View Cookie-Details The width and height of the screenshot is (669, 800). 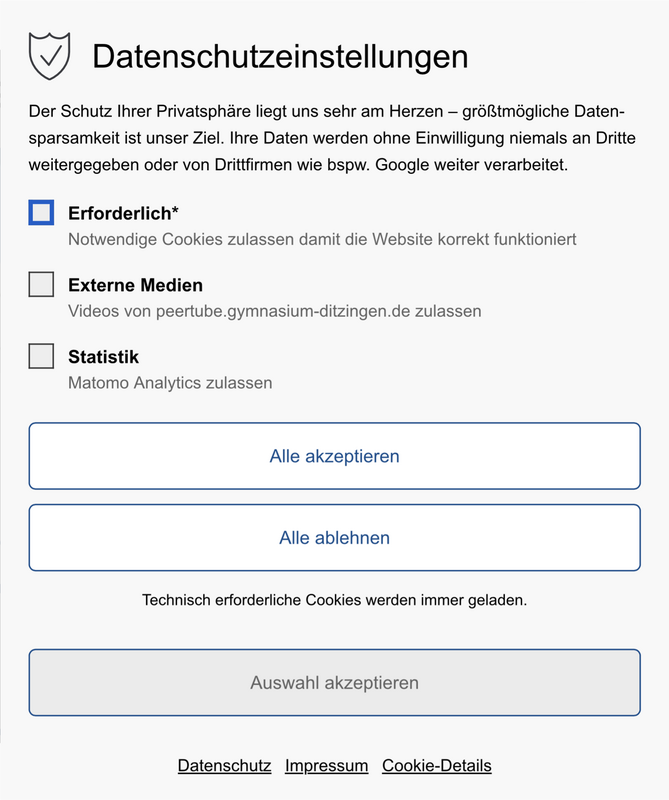(x=436, y=766)
